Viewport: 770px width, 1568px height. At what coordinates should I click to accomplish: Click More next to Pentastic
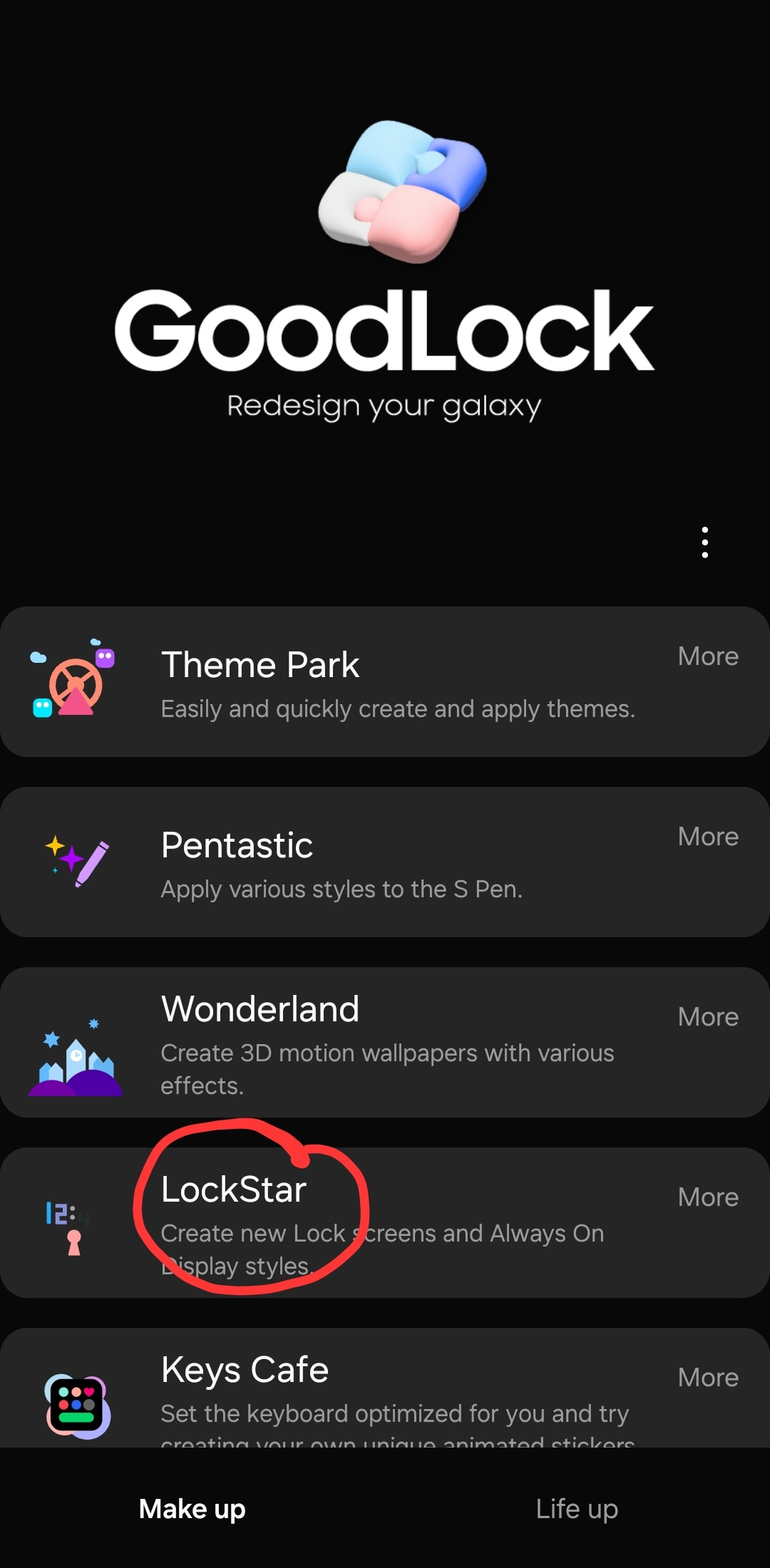pyautogui.click(x=707, y=837)
